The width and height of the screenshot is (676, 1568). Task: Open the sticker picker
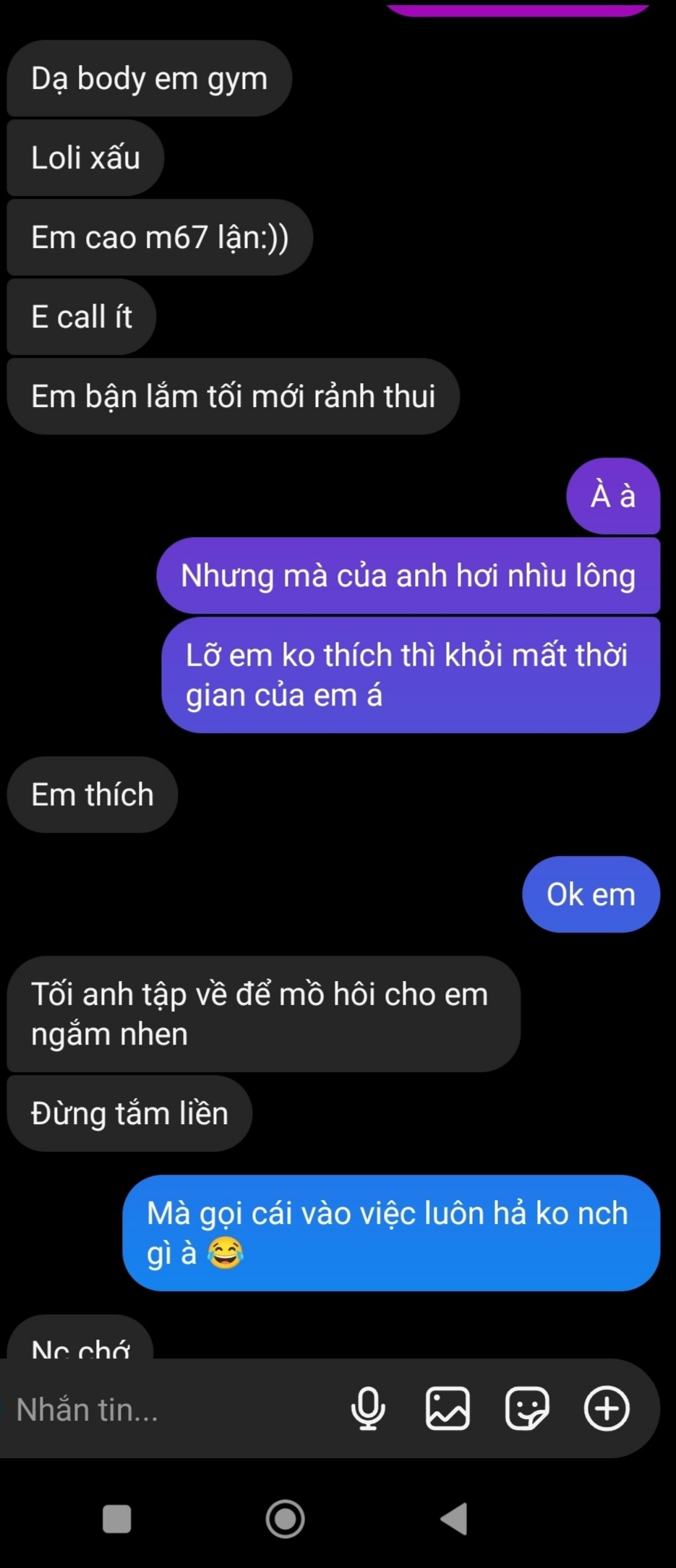pos(527,1408)
